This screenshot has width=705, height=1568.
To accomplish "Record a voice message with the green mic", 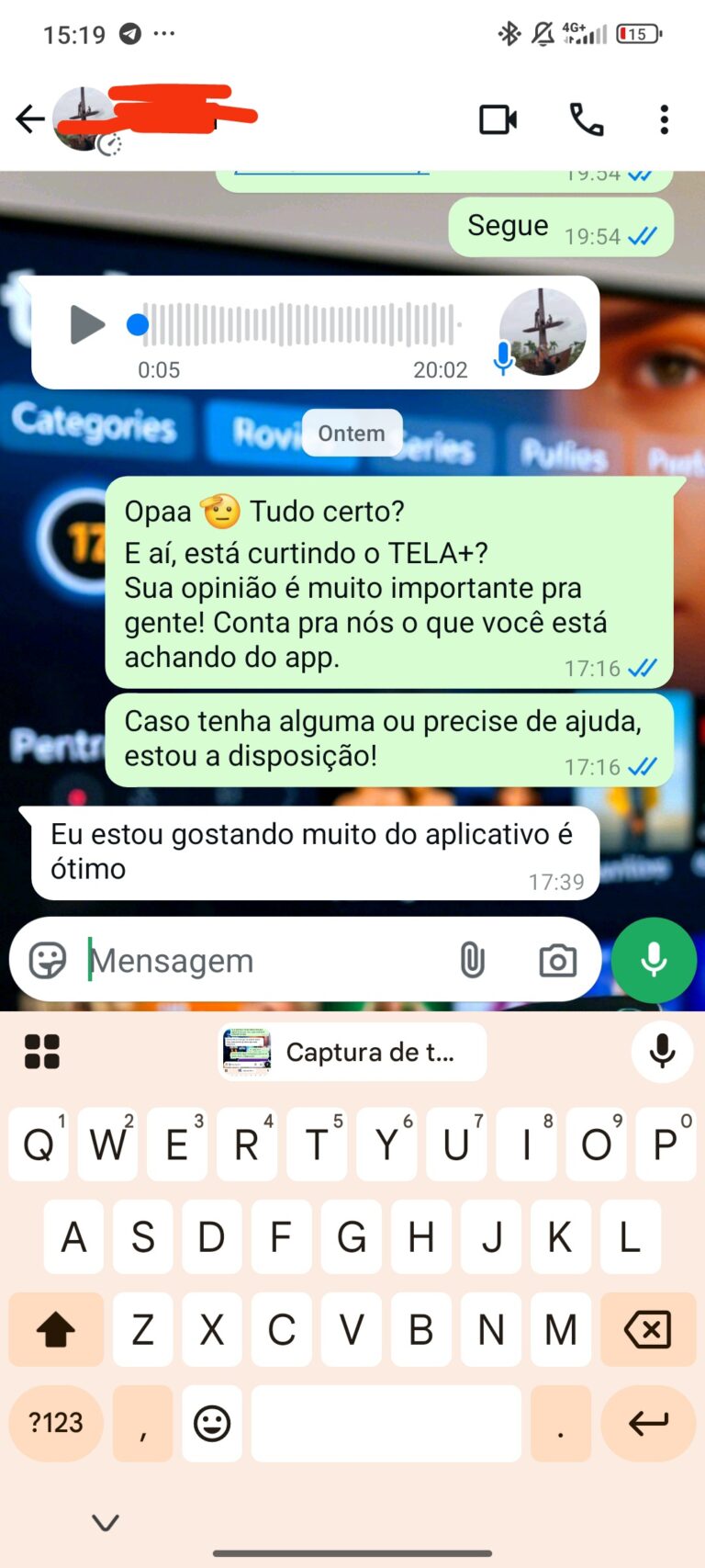I will 654,960.
